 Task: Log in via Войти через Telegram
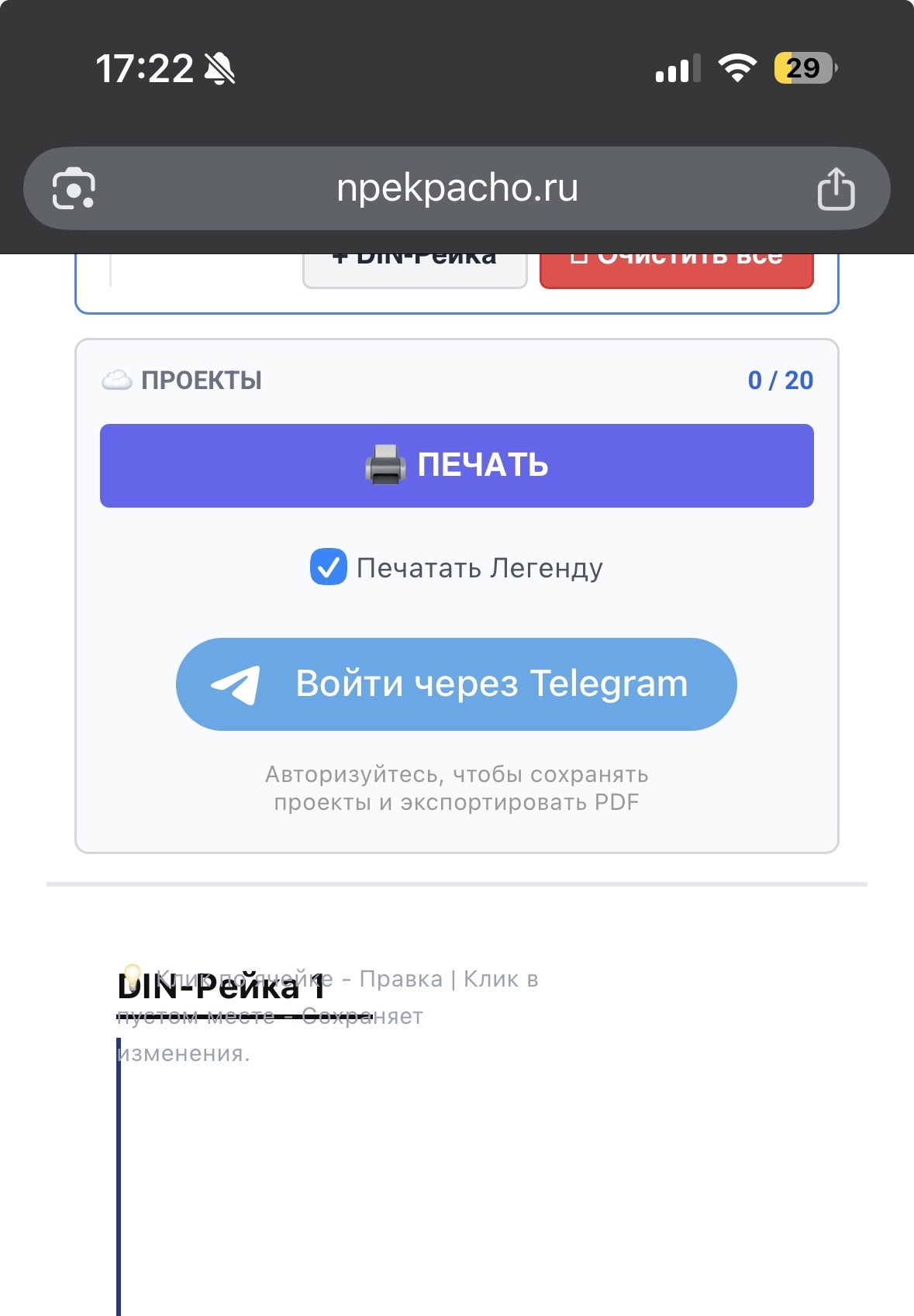click(457, 684)
